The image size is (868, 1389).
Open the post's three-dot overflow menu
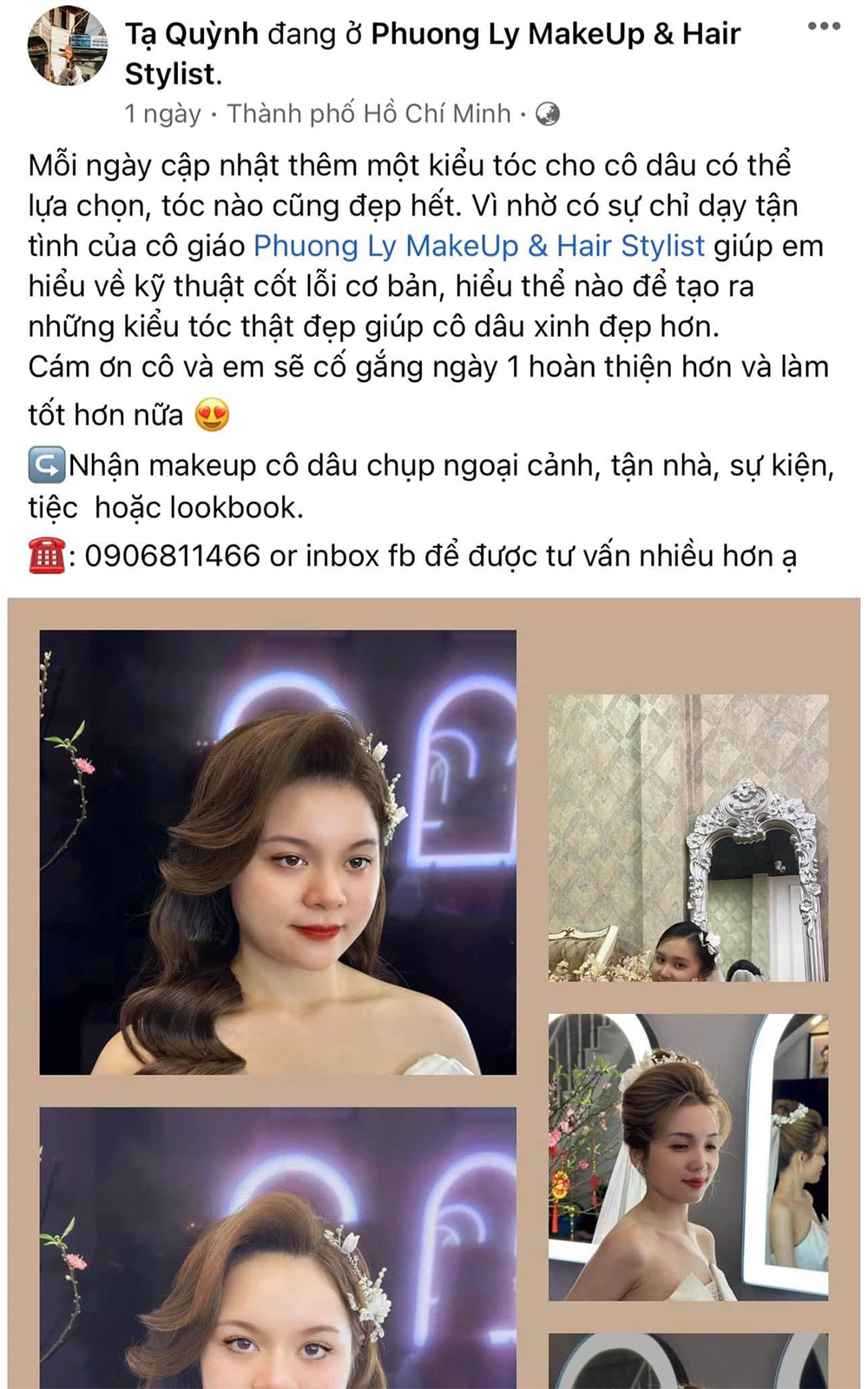pos(823,26)
